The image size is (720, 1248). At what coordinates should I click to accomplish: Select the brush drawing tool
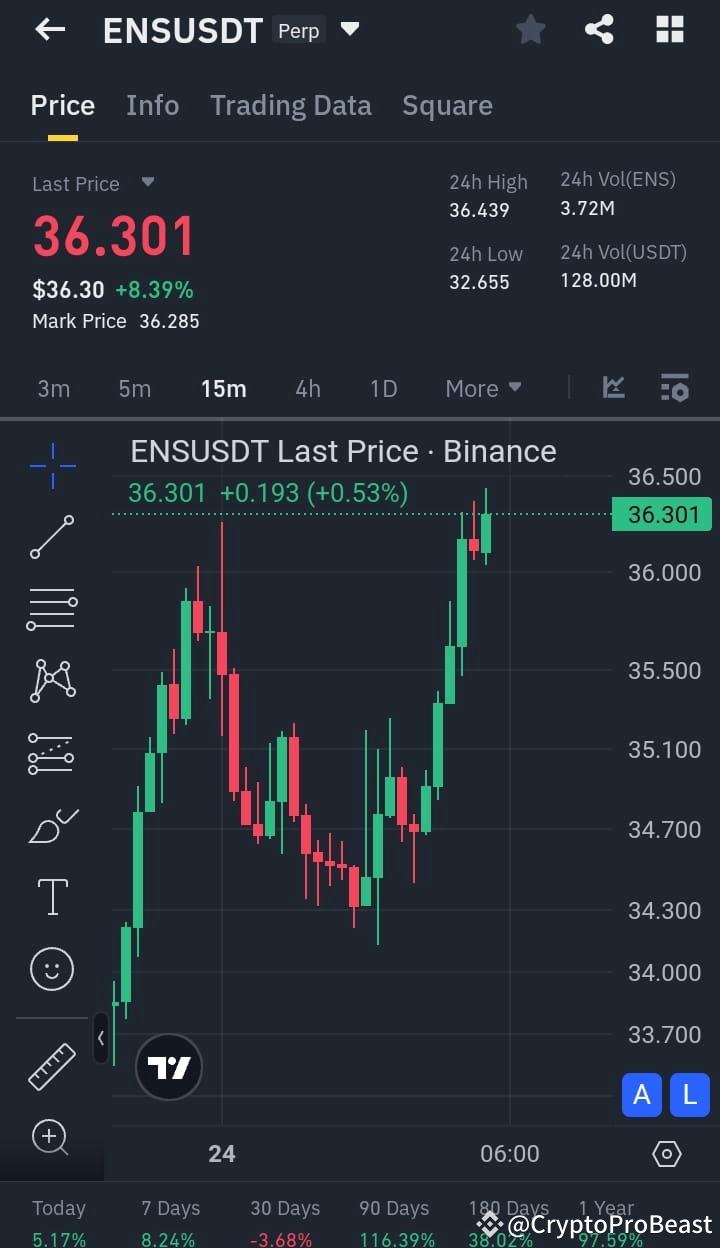point(52,825)
